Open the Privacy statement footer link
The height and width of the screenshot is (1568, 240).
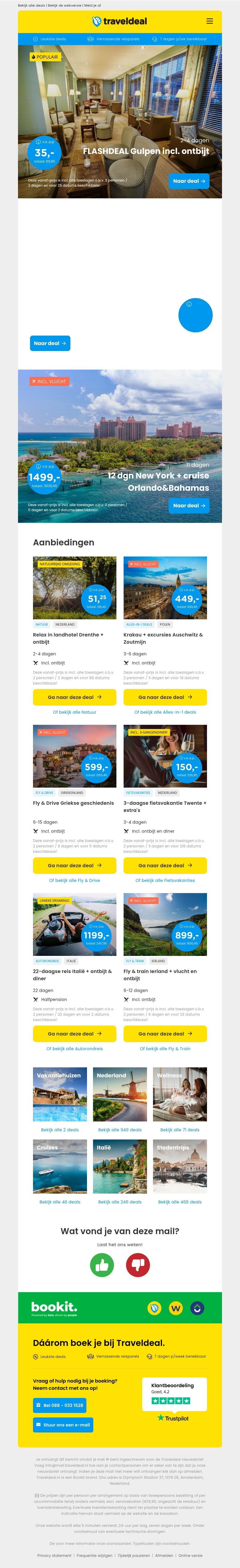[54, 1555]
